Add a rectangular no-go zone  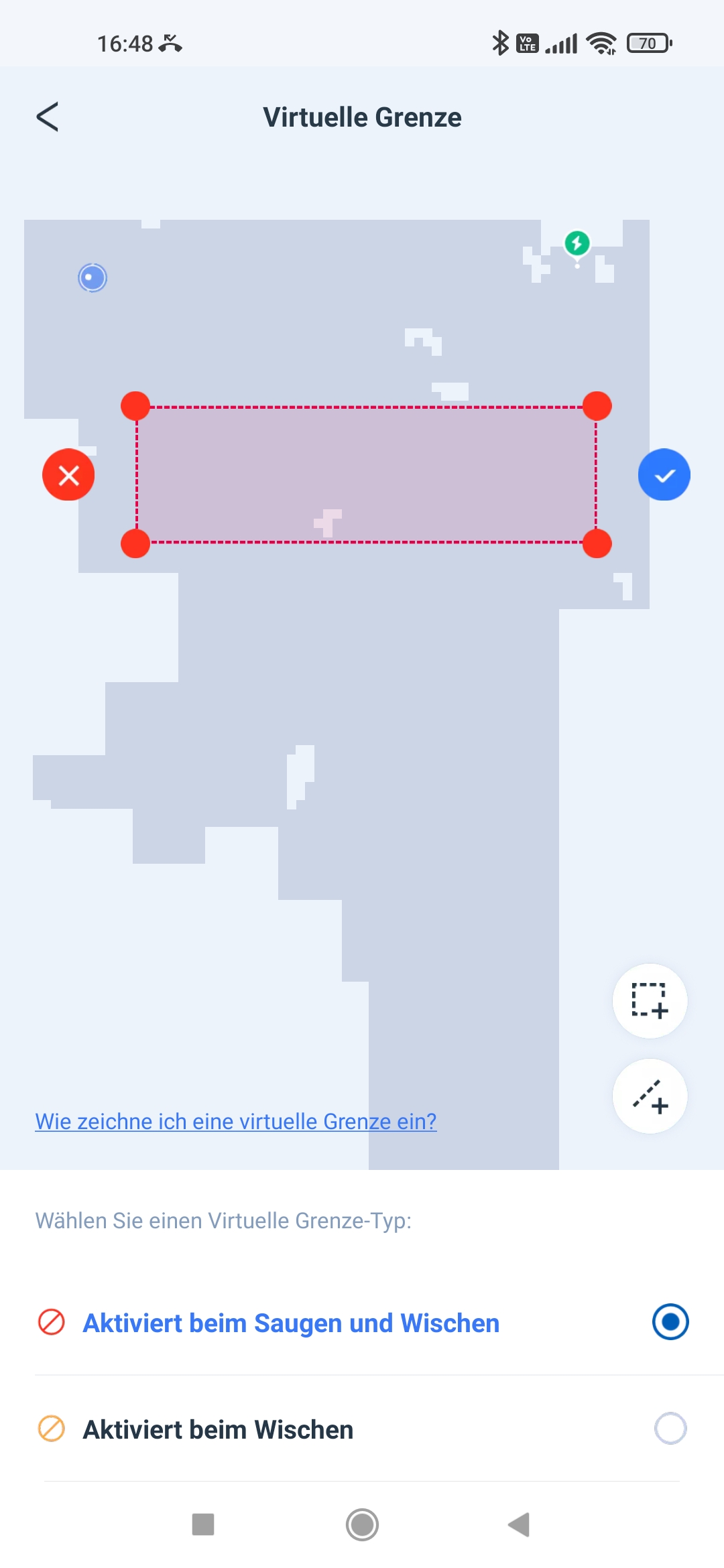650,1001
